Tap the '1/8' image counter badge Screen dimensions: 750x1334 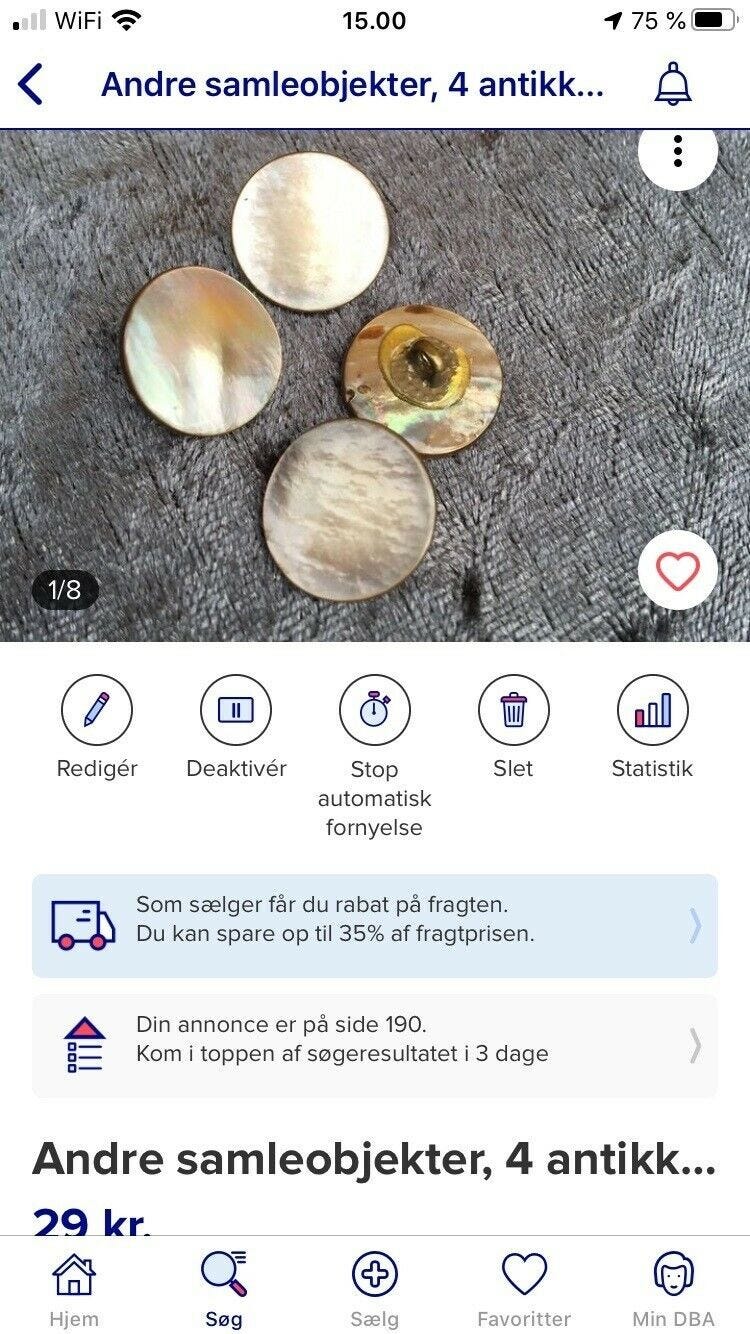tap(64, 590)
